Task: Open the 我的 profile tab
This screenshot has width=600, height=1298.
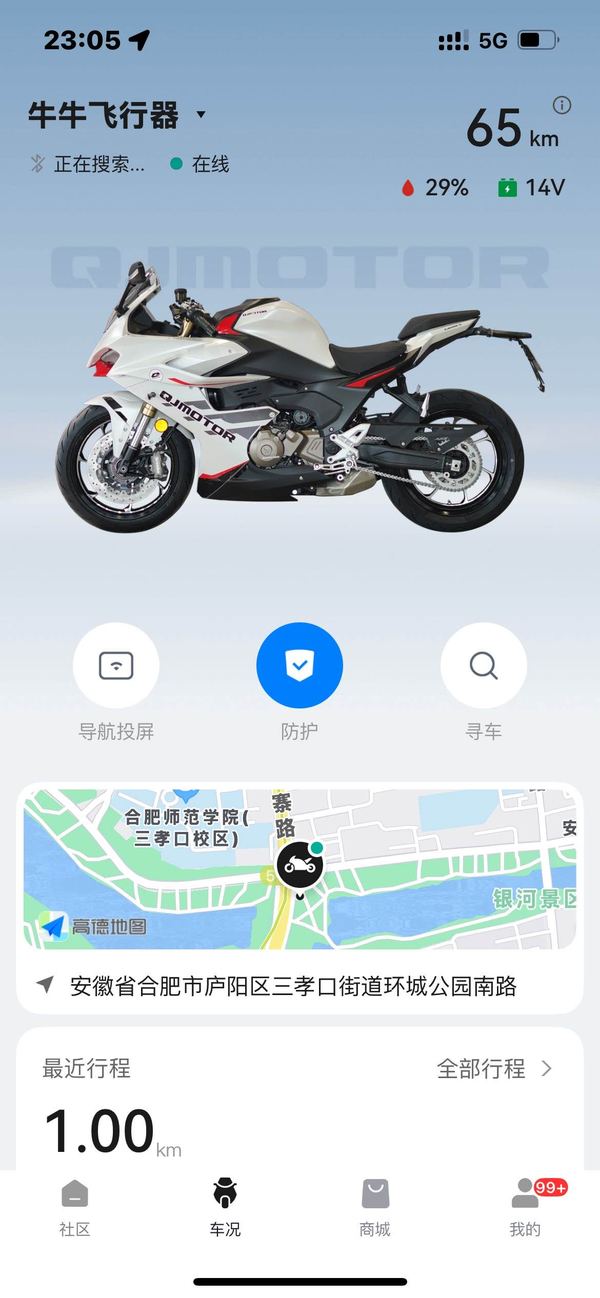Action: (x=525, y=1207)
